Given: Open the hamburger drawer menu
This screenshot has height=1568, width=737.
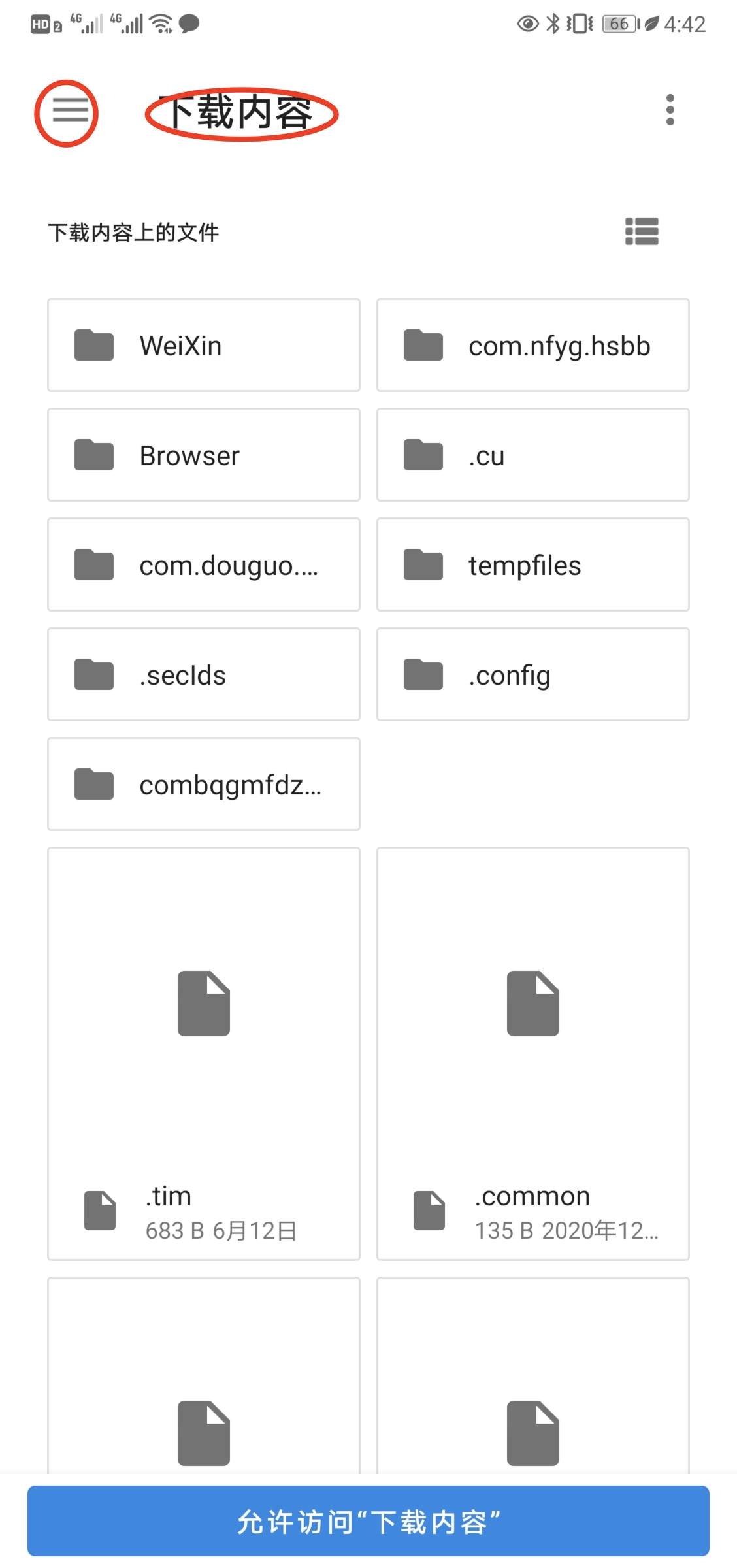Looking at the screenshot, I should 70,110.
